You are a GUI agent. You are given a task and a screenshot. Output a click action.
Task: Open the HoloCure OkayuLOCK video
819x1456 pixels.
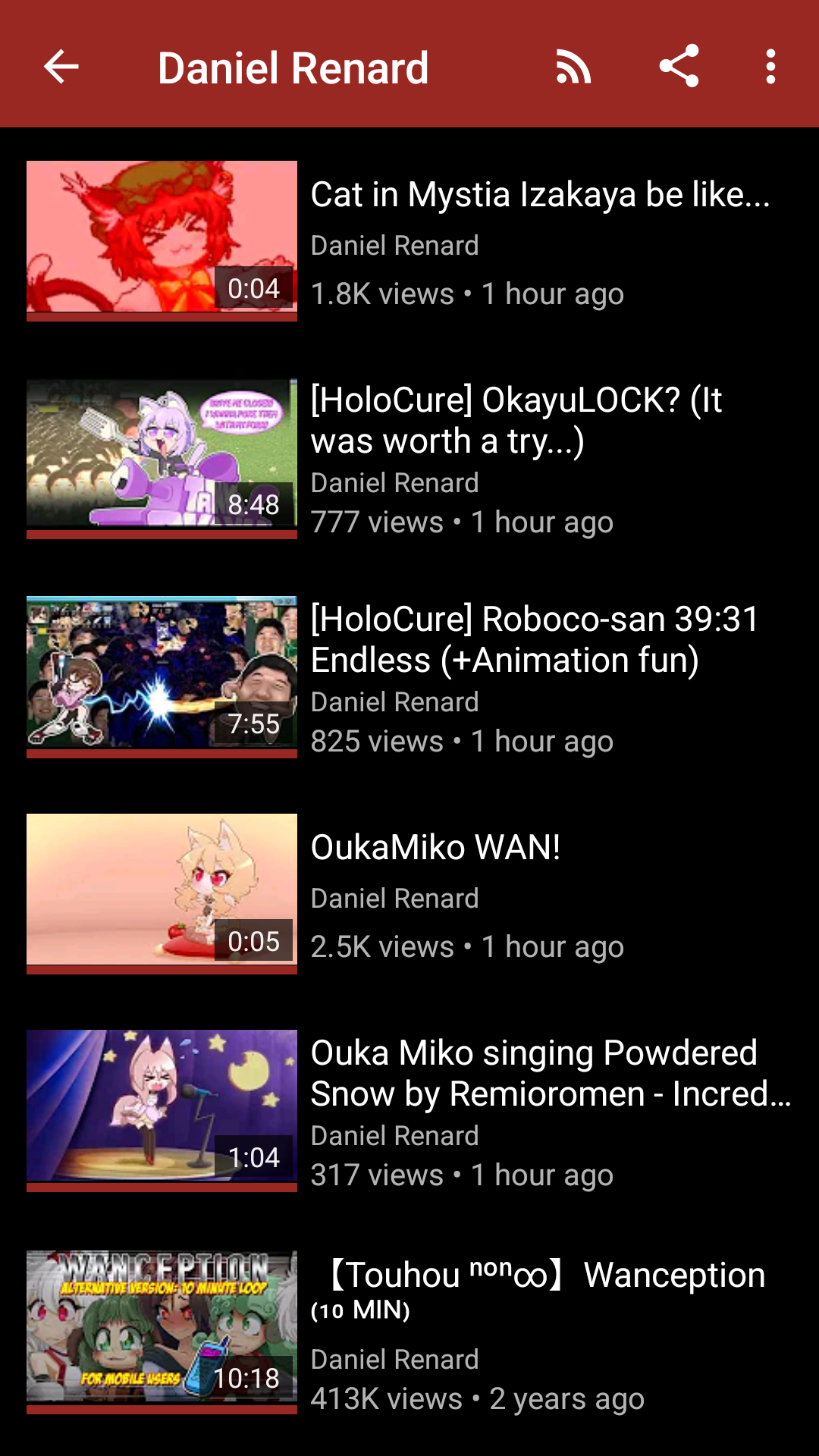(409, 460)
